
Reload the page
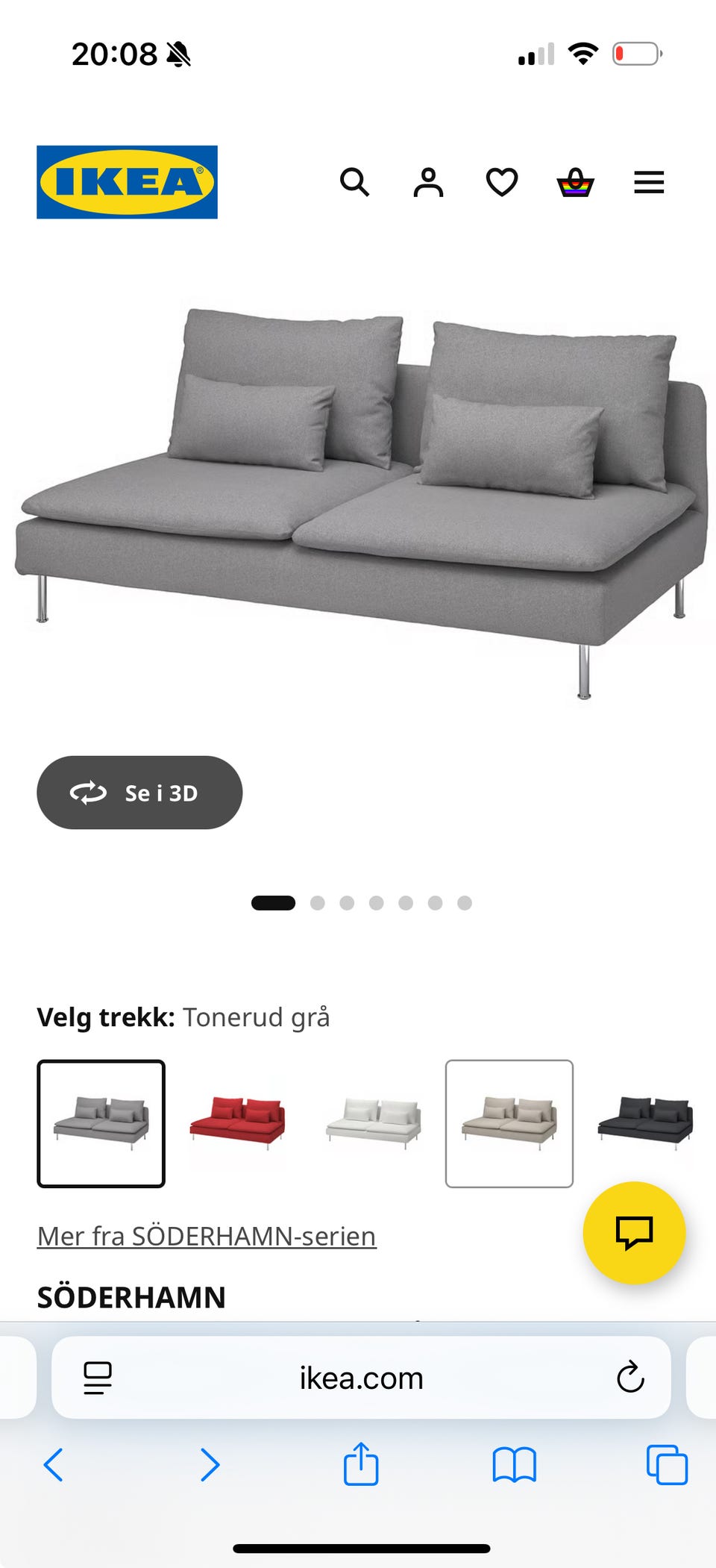click(630, 1378)
